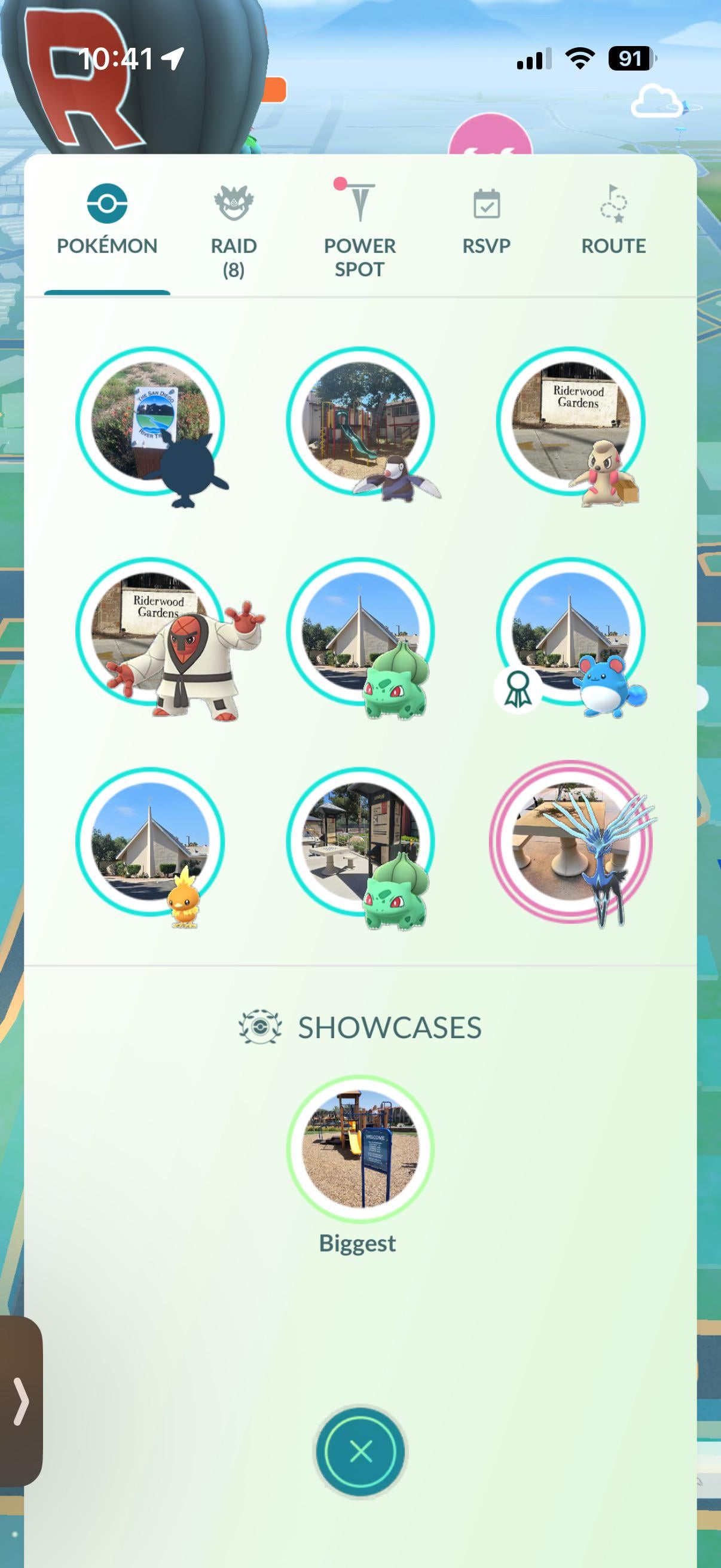Open the weather cloud icon

coord(655,102)
